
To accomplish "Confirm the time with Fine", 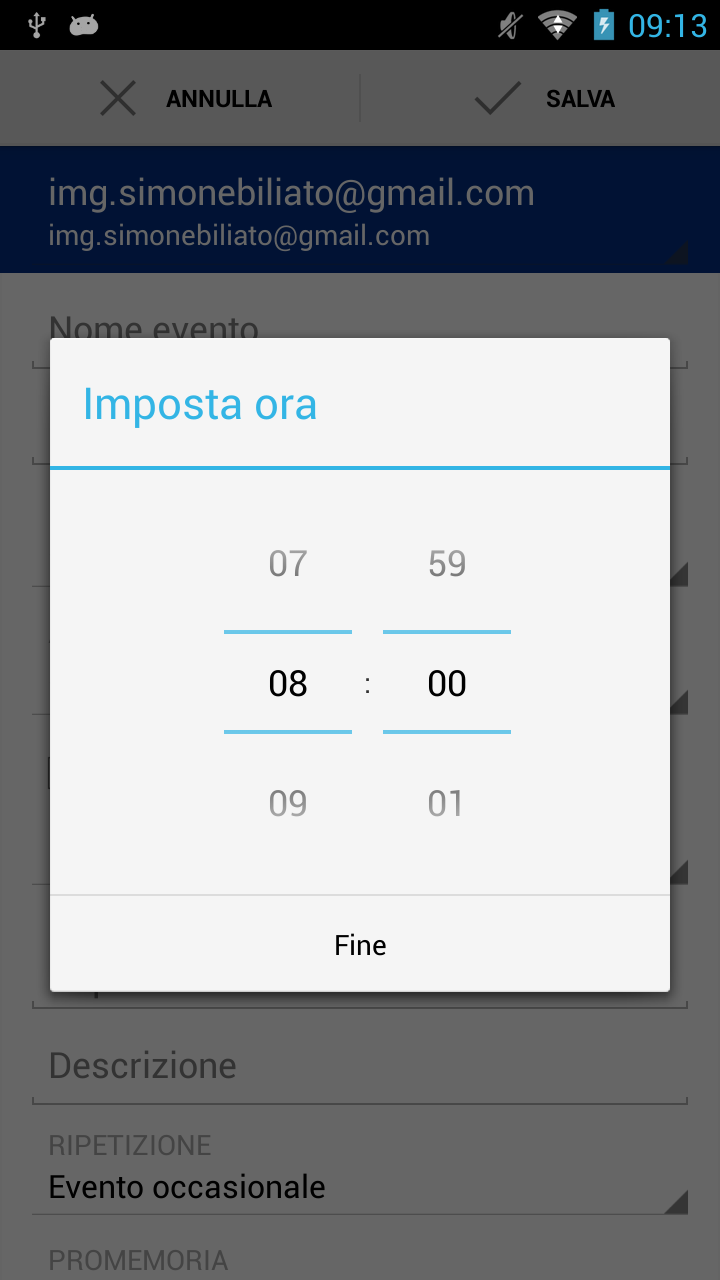I will click(360, 945).
